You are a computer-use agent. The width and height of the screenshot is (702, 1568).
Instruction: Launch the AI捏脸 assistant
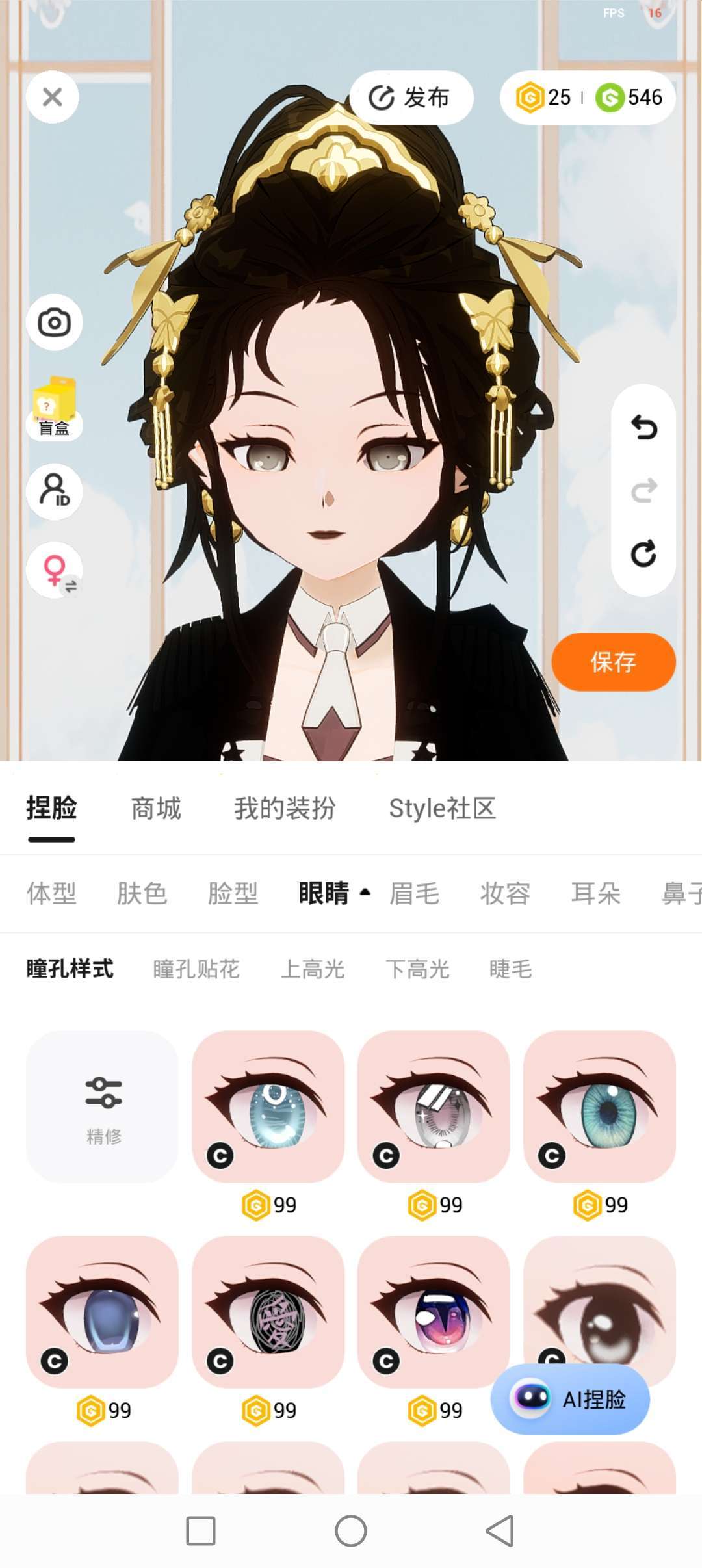pyautogui.click(x=570, y=1399)
